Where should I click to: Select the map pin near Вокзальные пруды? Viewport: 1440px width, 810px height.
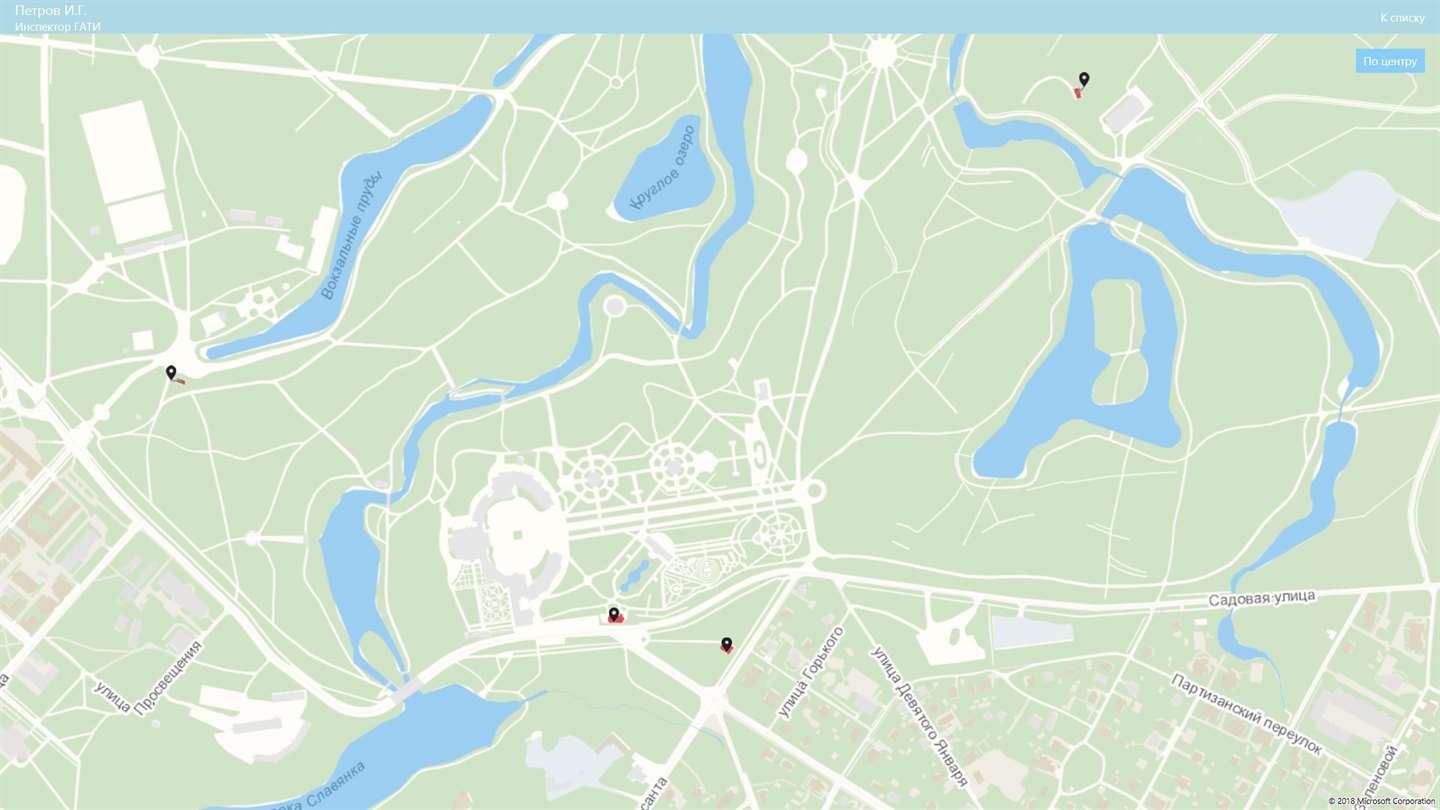click(x=171, y=372)
